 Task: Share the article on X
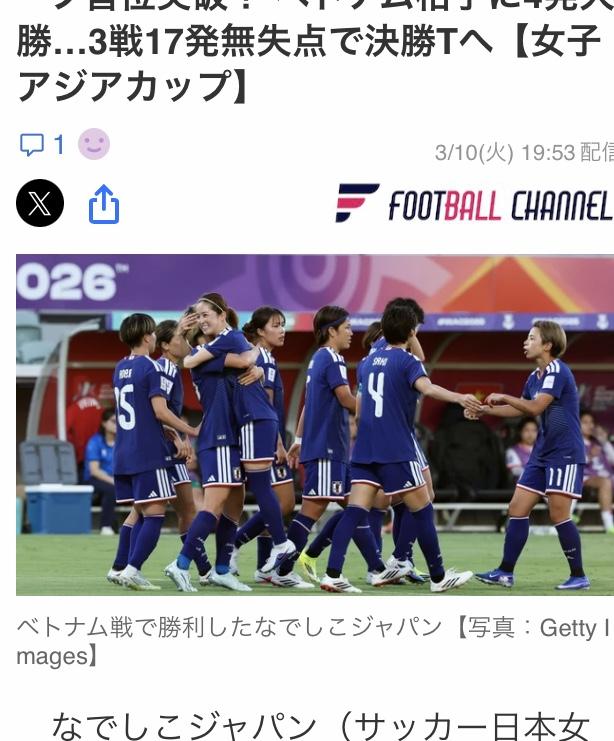40,204
